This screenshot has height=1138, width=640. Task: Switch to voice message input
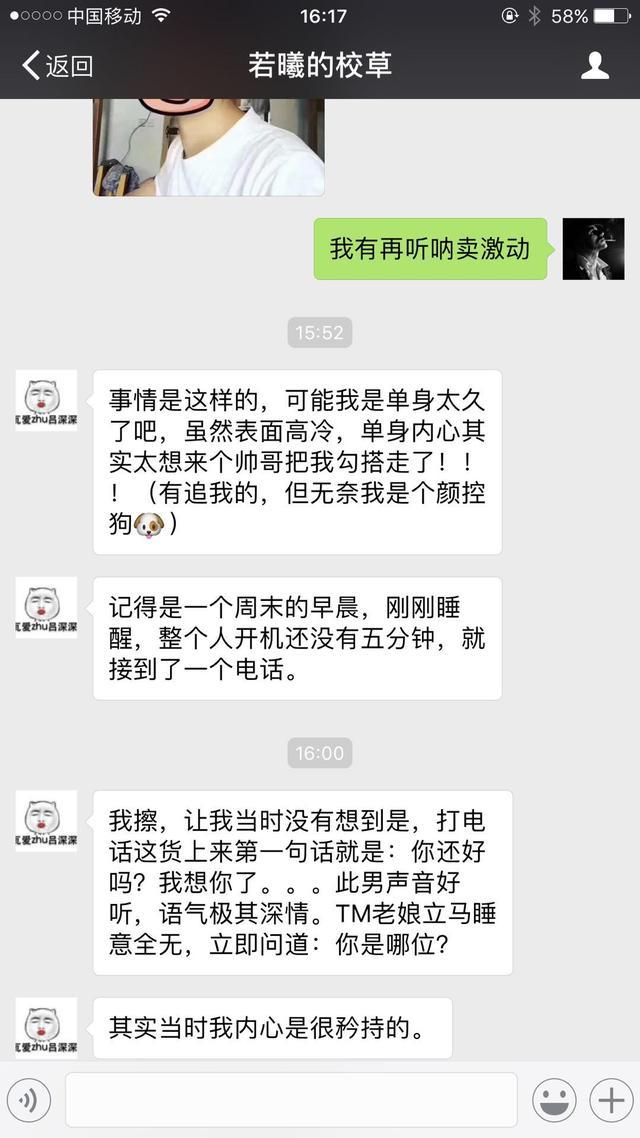29,1101
